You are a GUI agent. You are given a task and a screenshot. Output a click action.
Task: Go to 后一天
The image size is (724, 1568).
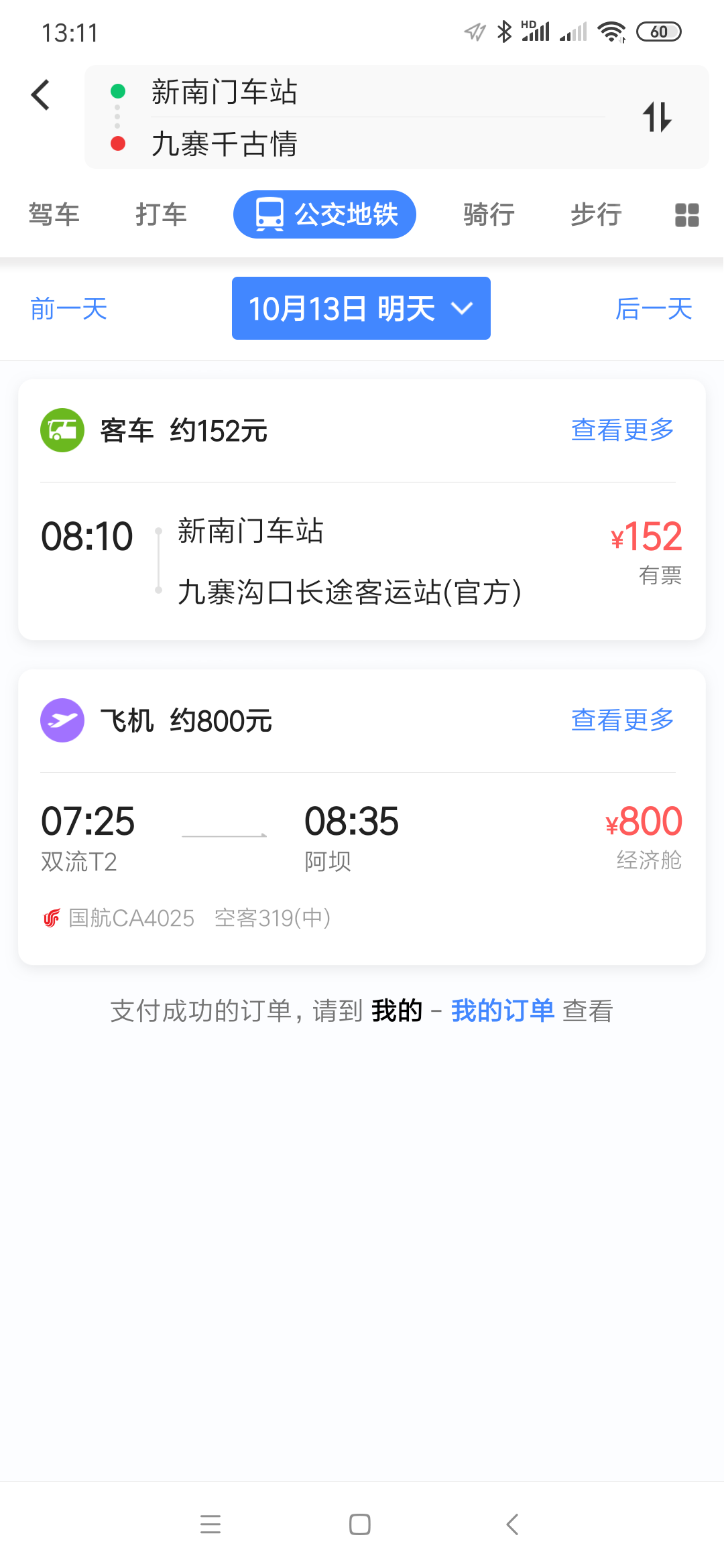[654, 309]
